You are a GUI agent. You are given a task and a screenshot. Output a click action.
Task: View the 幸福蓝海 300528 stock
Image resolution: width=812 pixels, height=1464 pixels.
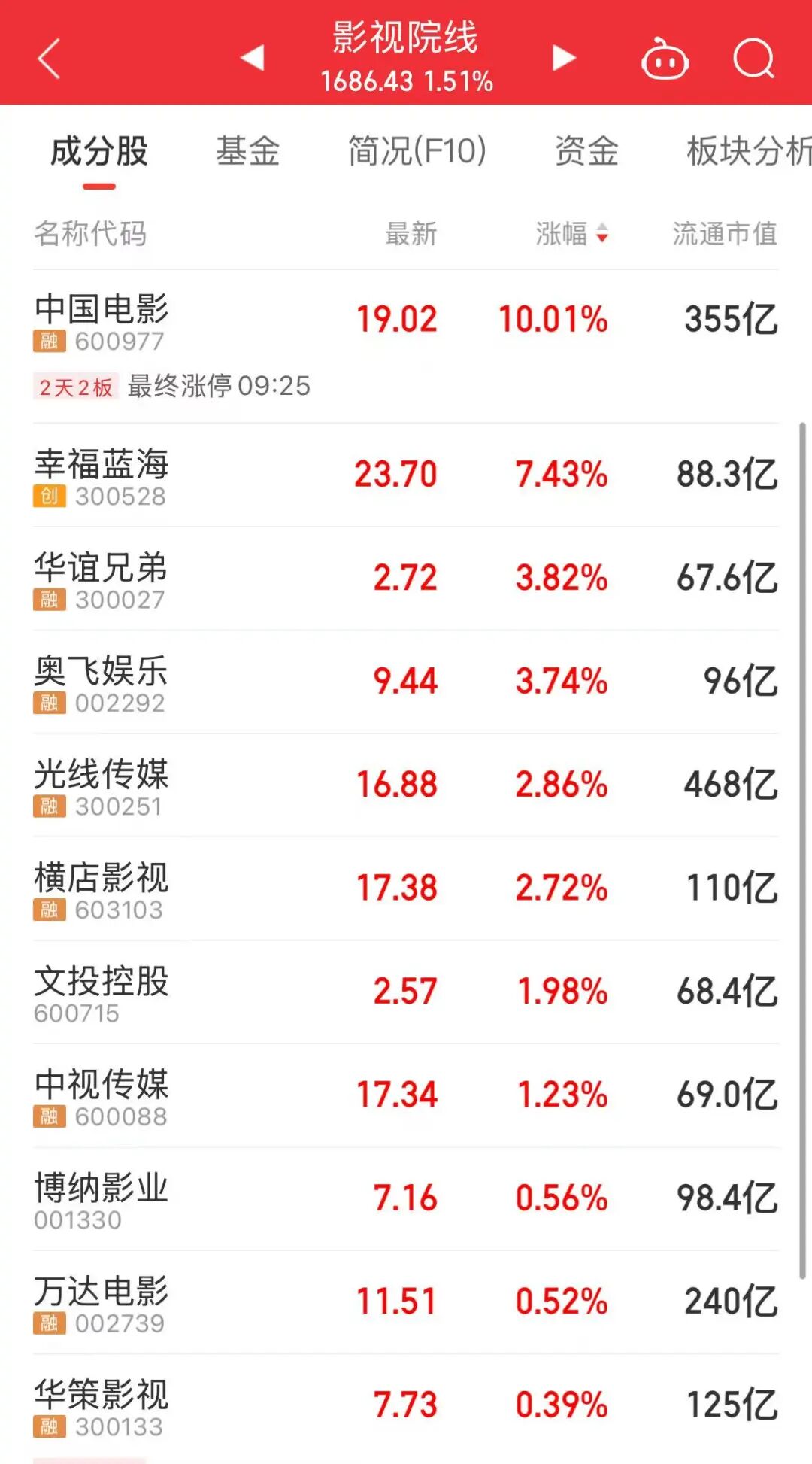point(101,476)
